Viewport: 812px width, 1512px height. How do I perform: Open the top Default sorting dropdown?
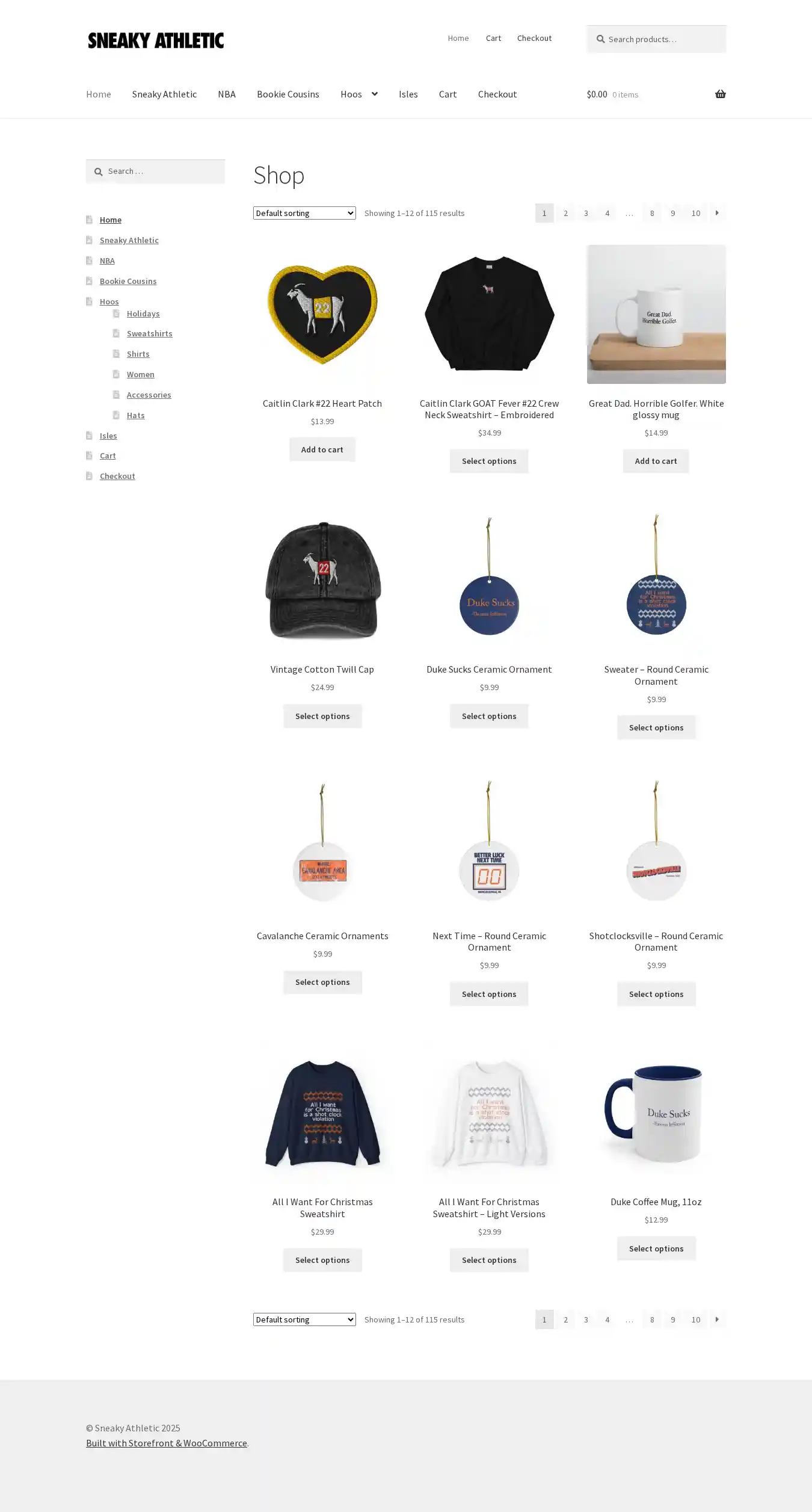(x=304, y=213)
